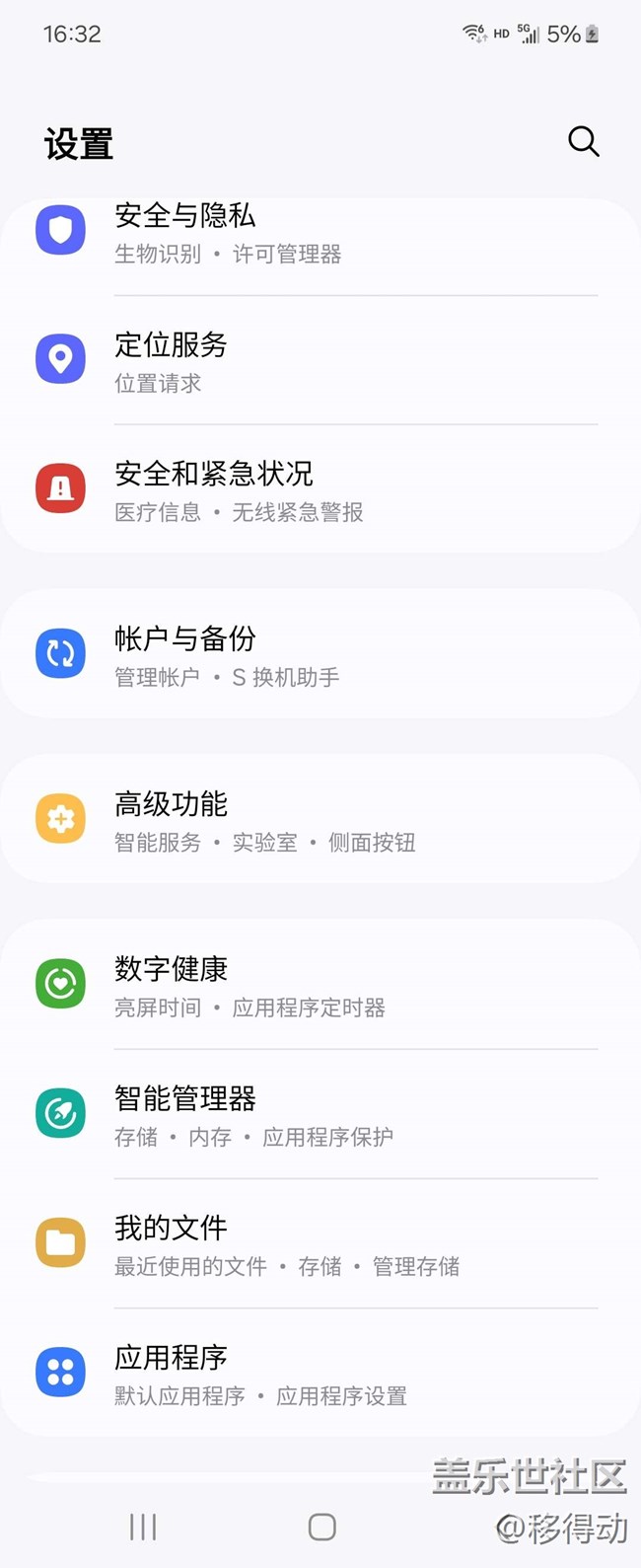Open the recent apps button
This screenshot has height=1568, width=641.
[143, 1527]
